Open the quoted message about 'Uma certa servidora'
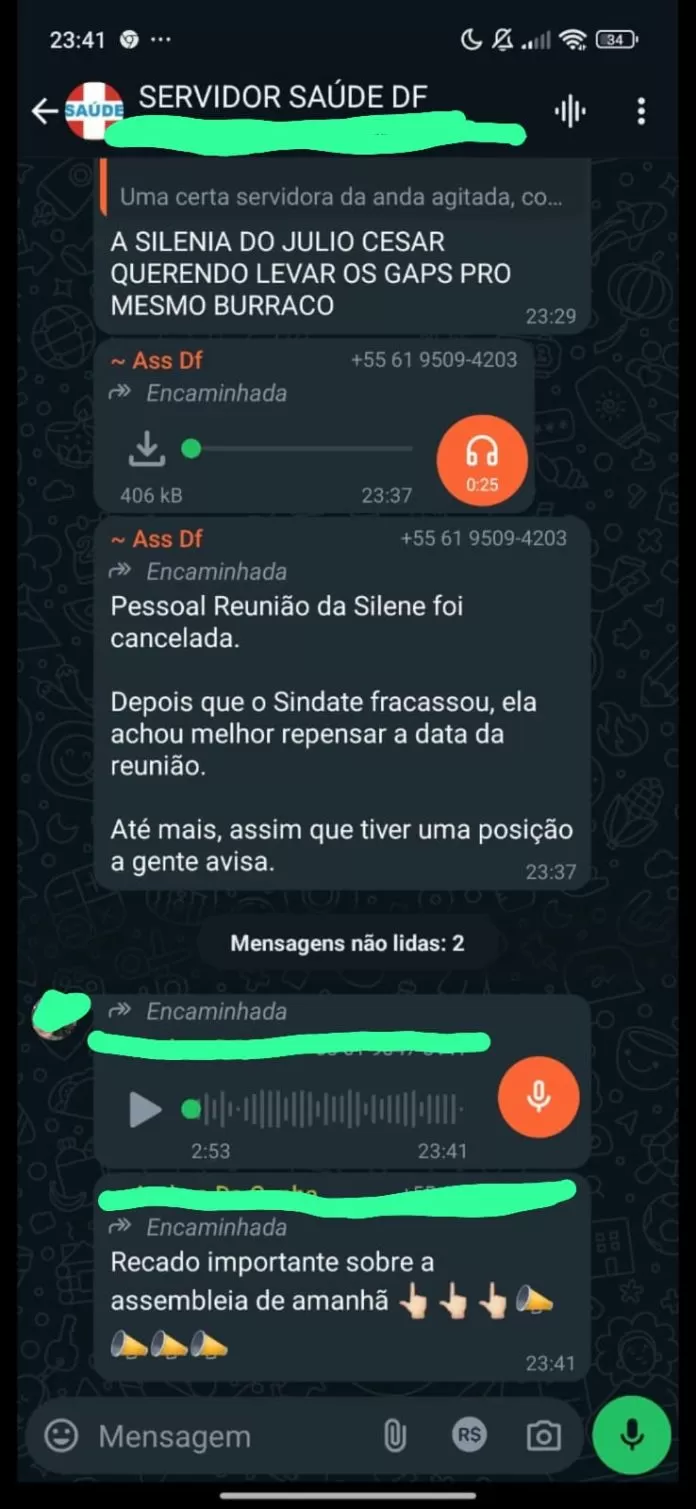Image resolution: width=696 pixels, height=1509 pixels. coord(340,197)
